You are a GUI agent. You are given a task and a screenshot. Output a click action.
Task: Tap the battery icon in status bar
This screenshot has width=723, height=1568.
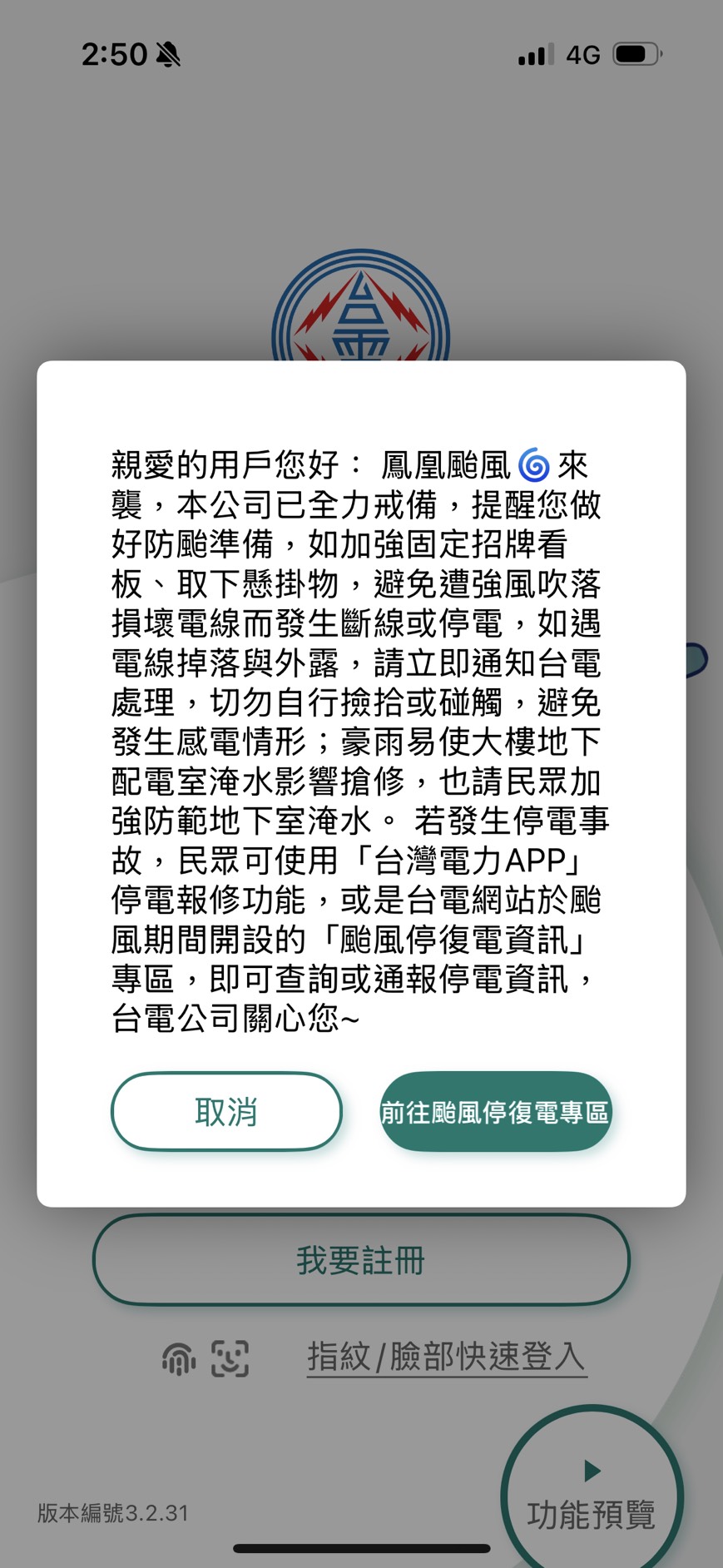[636, 52]
